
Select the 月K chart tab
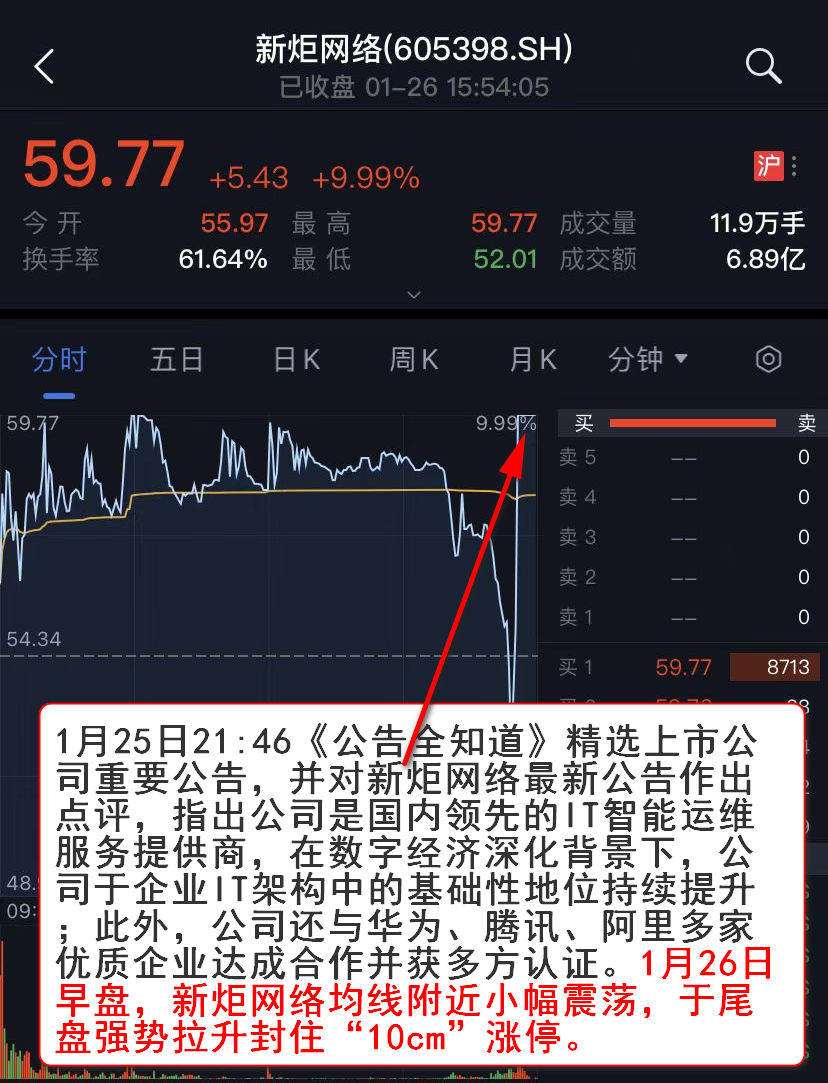pyautogui.click(x=533, y=360)
